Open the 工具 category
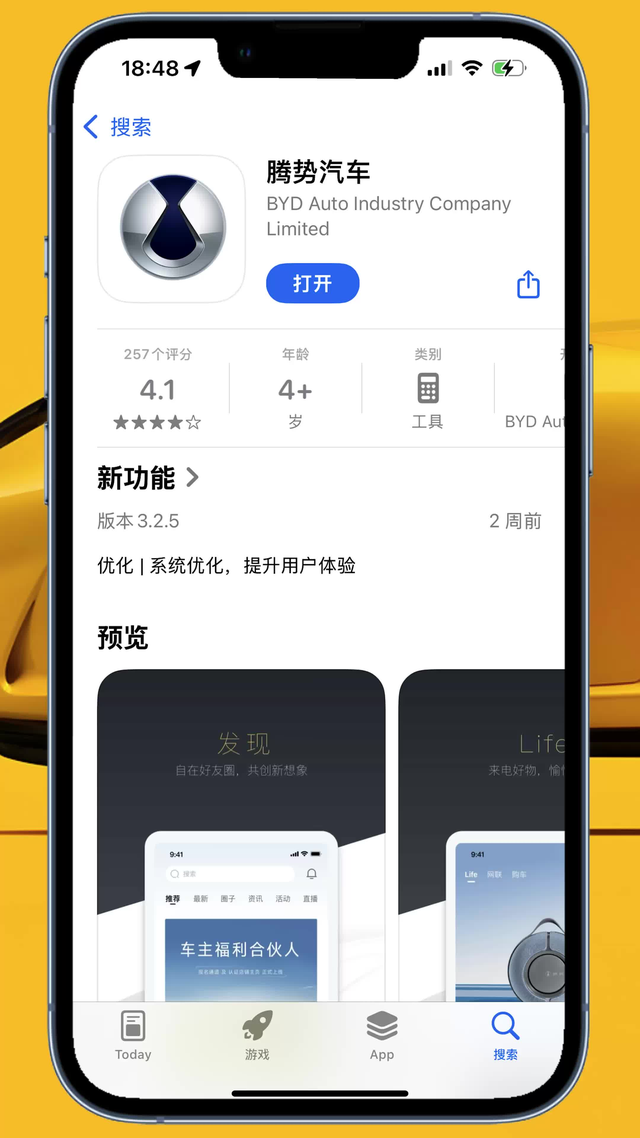The width and height of the screenshot is (640, 1138). 427,389
